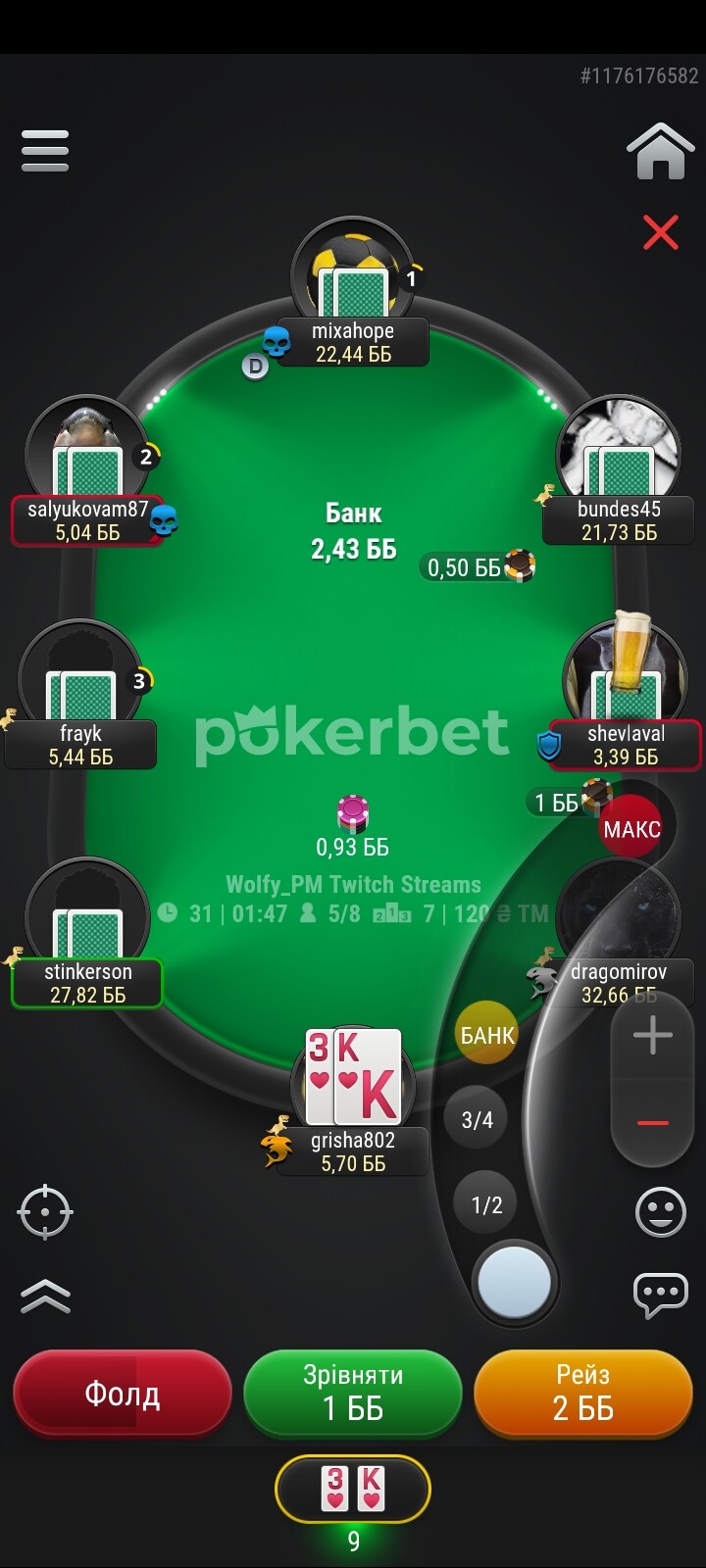Image resolution: width=706 pixels, height=1568 pixels.
Task: Fold the hand with Фолд
Action: [x=123, y=1393]
